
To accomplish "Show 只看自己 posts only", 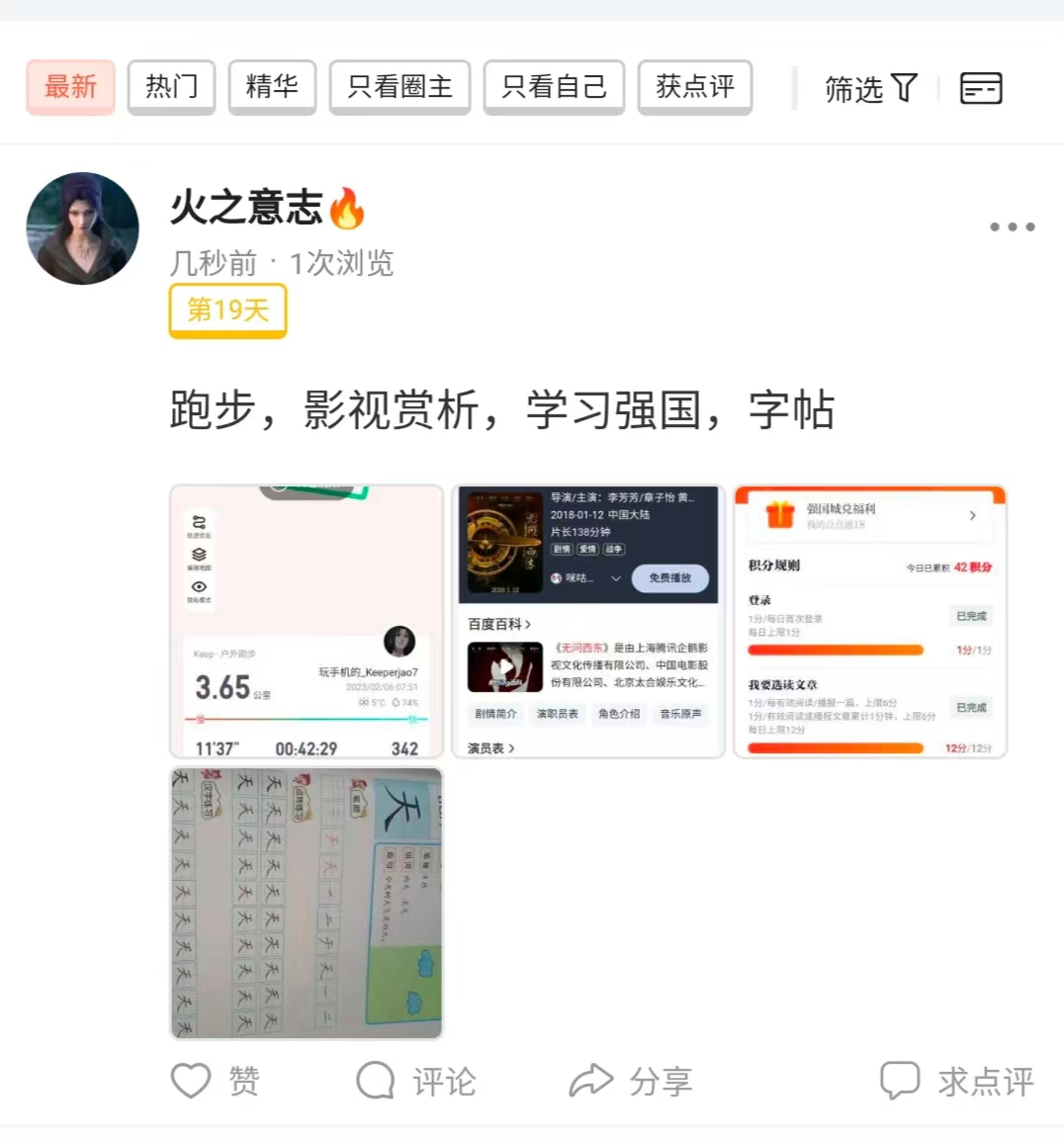I will click(x=554, y=87).
